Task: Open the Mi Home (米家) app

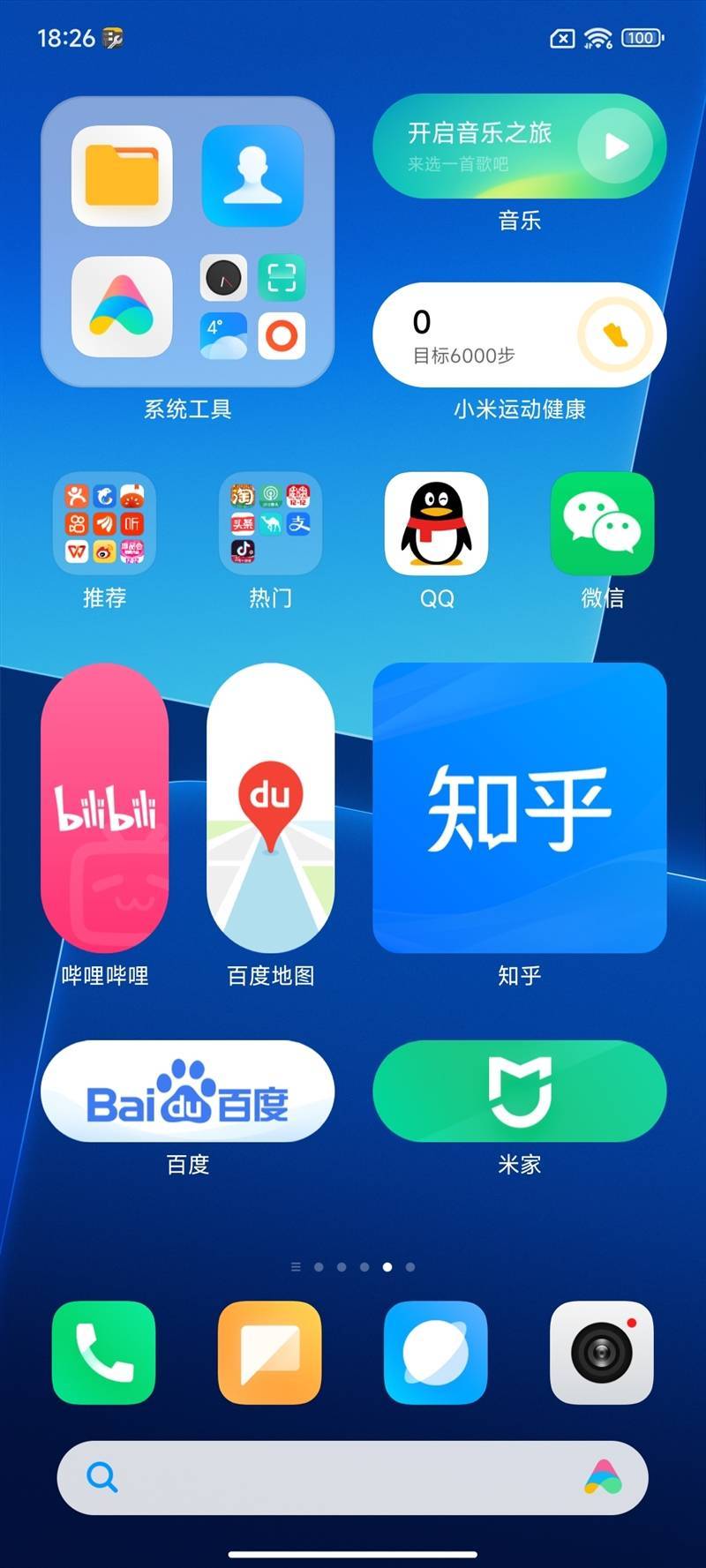Action: click(519, 1092)
